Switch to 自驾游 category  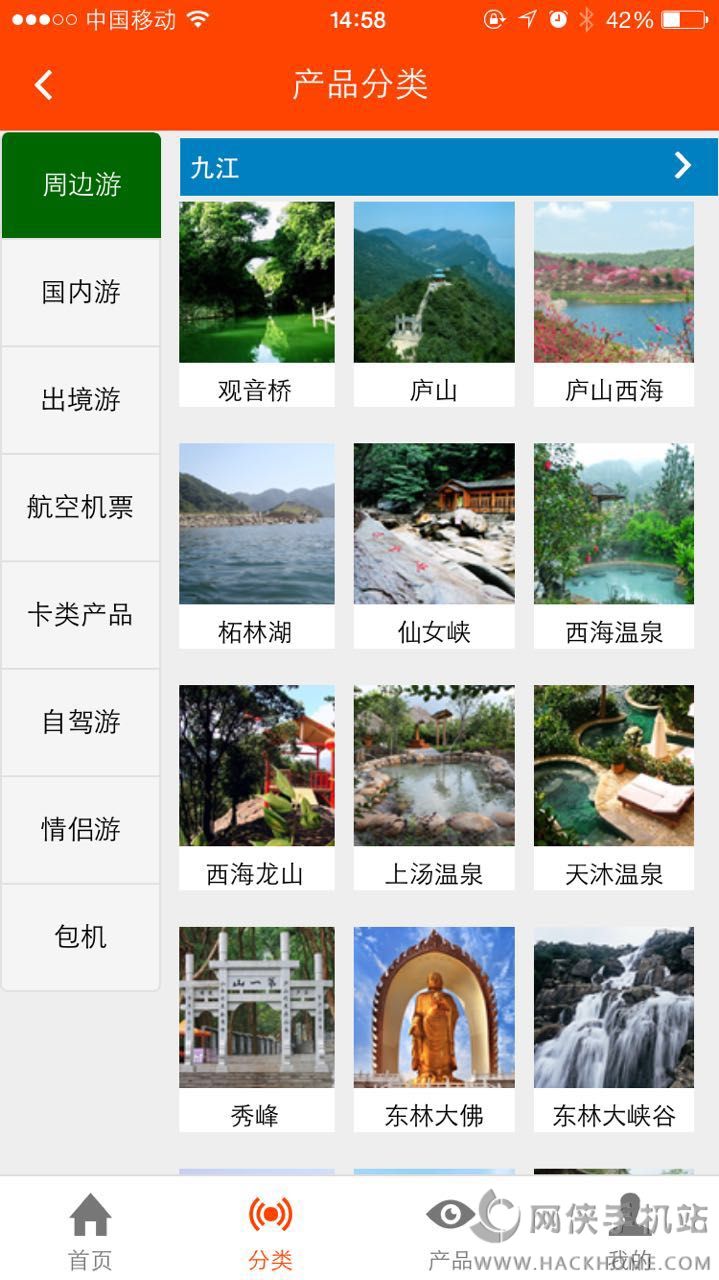point(81,722)
